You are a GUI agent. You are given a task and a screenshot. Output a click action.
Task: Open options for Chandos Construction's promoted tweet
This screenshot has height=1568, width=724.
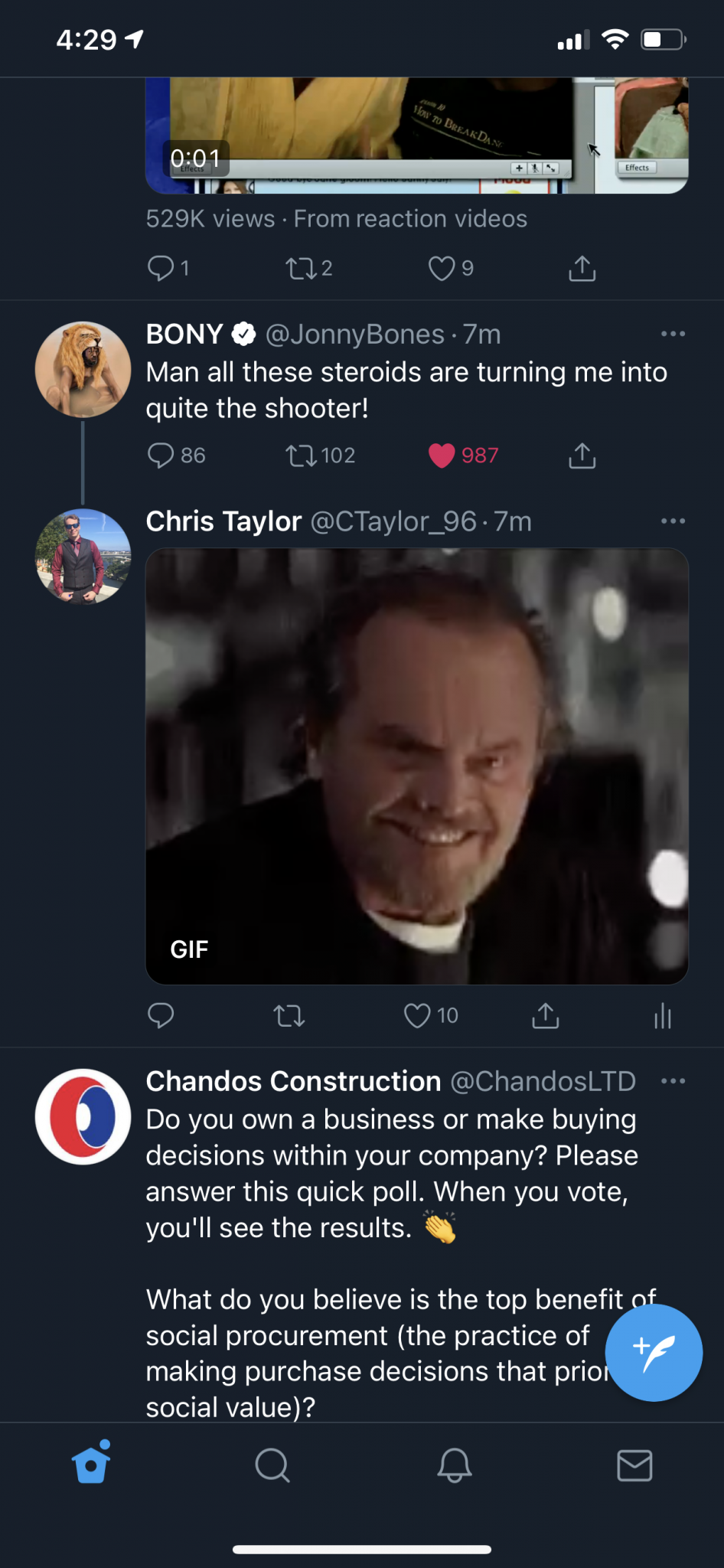(x=673, y=1081)
